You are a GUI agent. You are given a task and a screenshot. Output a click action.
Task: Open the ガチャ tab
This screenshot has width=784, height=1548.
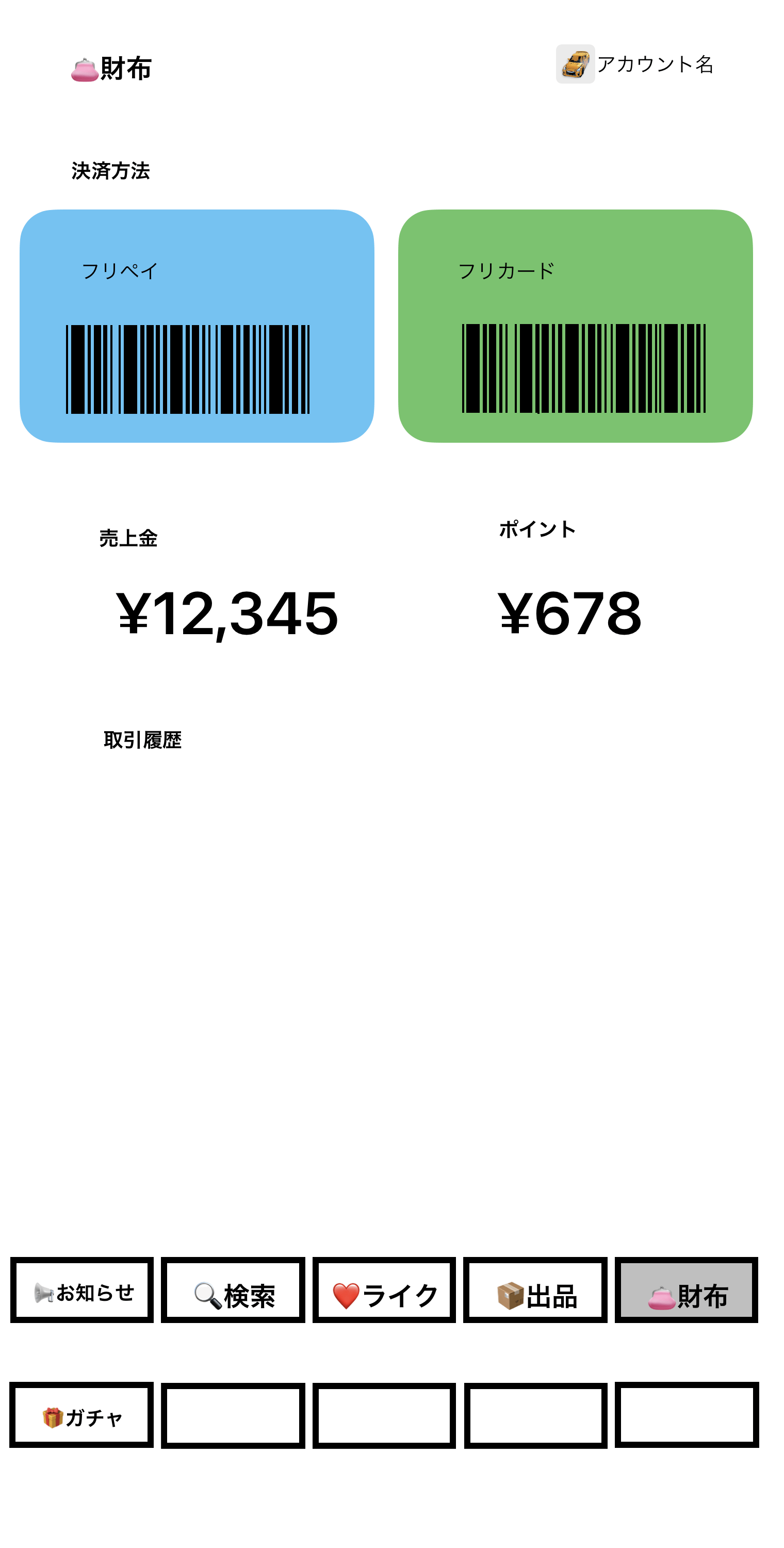81,1416
